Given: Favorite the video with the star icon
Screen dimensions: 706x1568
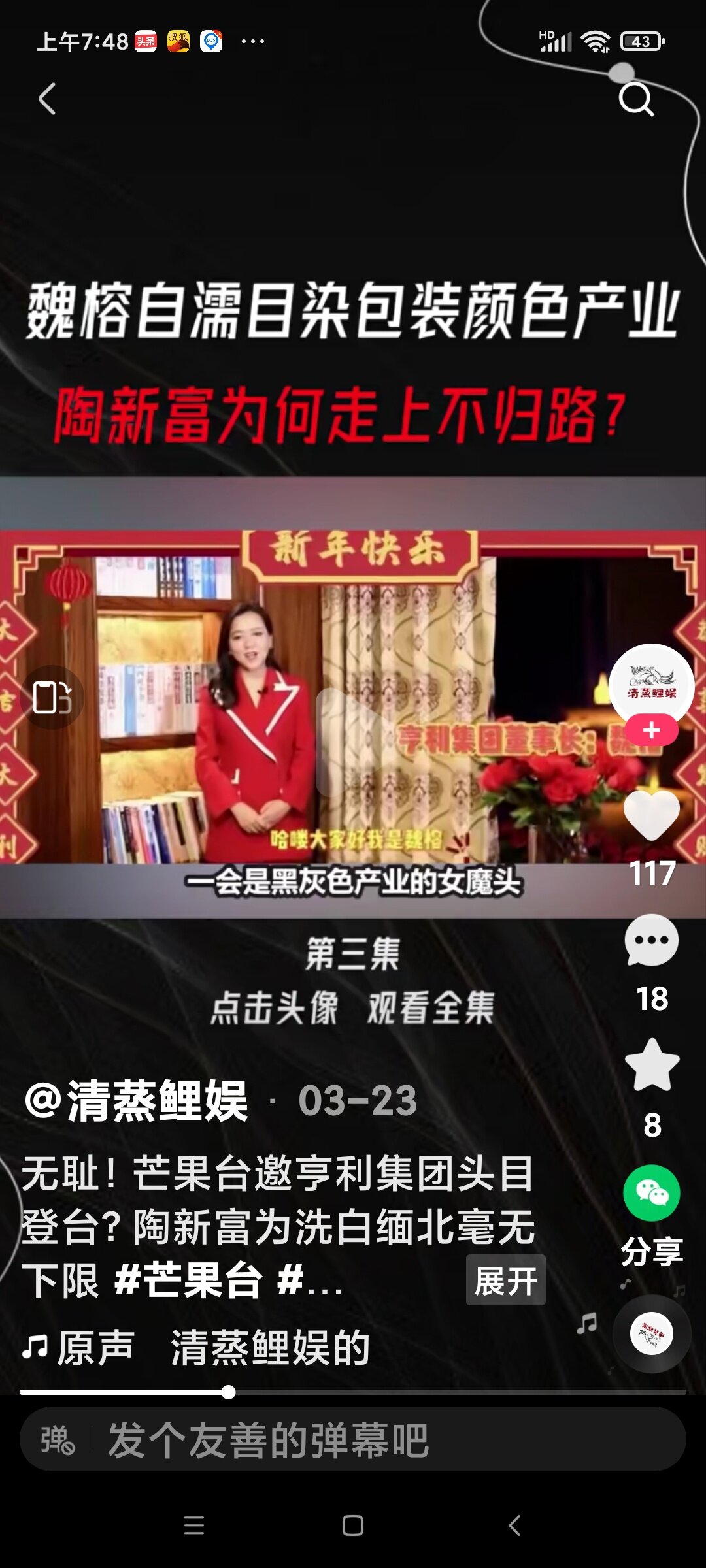Looking at the screenshot, I should click(651, 1066).
